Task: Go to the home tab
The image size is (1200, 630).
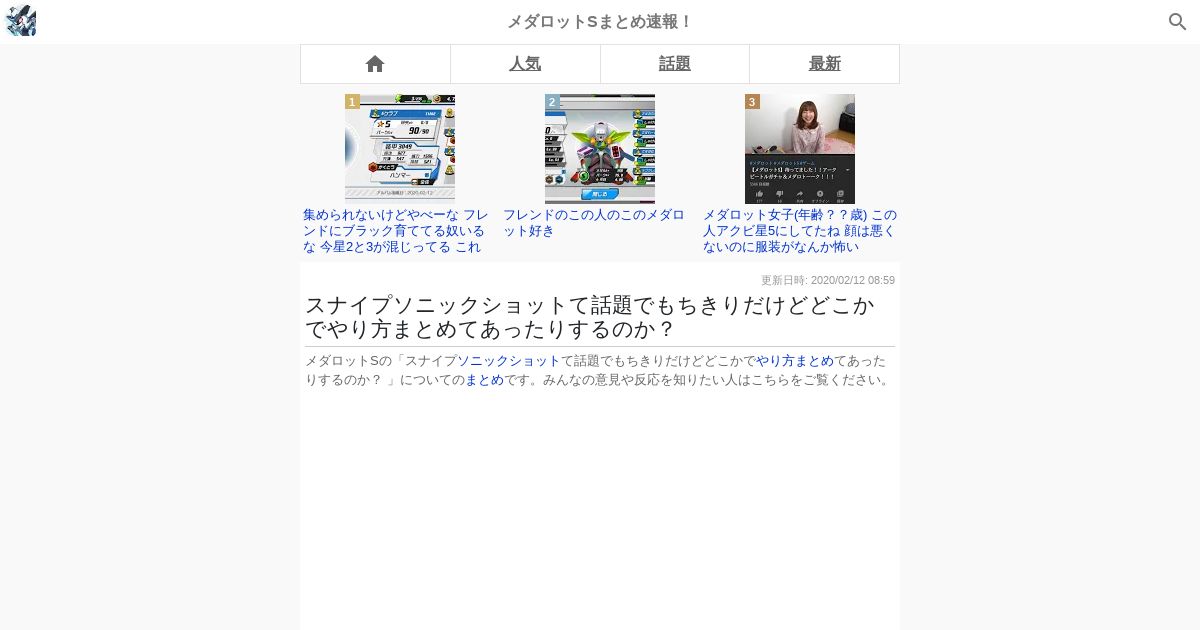Action: coord(375,64)
